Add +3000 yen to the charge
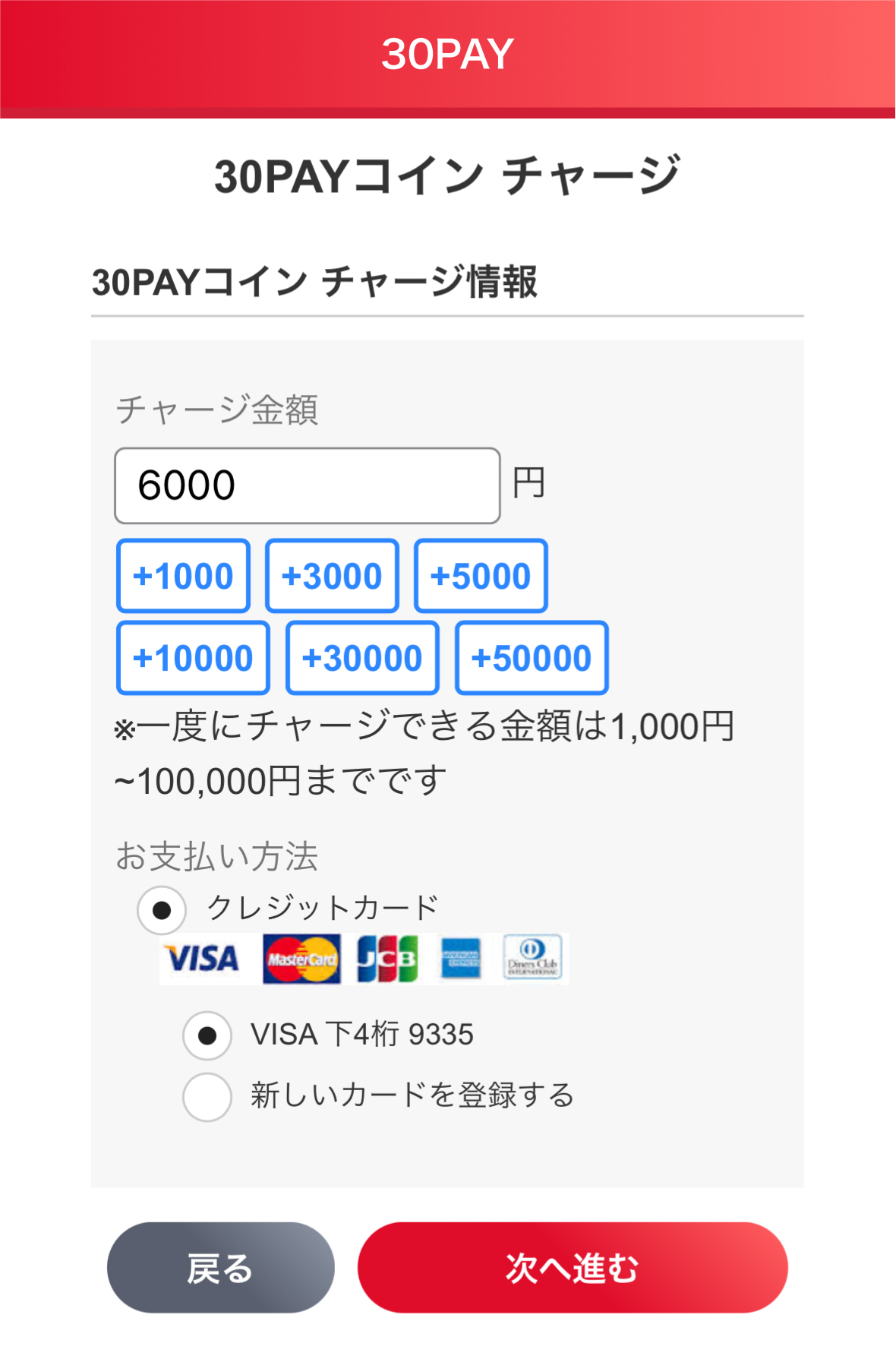The image size is (896, 1356). pos(332,576)
